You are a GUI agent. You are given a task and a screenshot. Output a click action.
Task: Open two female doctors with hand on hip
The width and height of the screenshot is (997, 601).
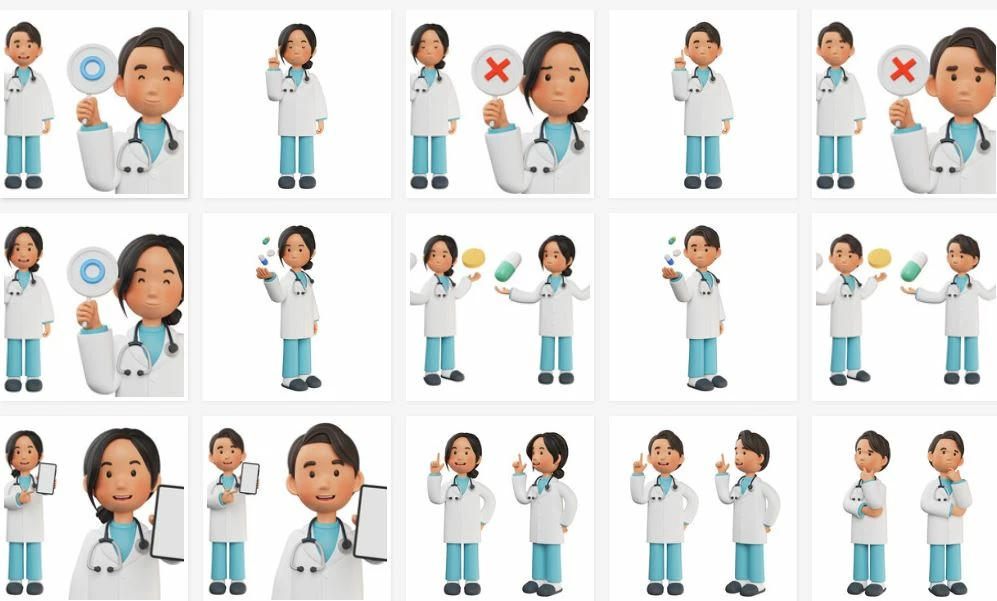[500, 508]
